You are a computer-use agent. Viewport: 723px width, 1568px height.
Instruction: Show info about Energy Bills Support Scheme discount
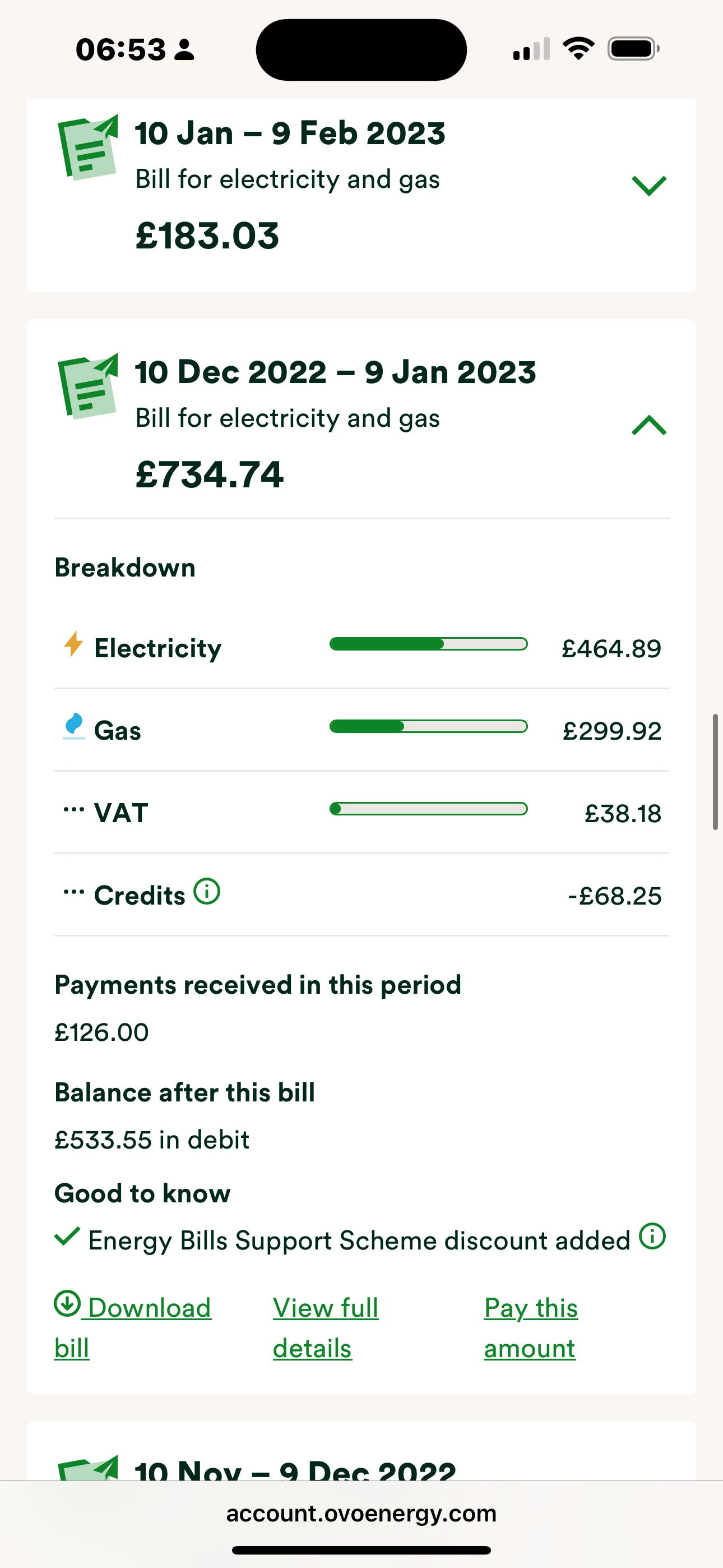coord(652,1236)
